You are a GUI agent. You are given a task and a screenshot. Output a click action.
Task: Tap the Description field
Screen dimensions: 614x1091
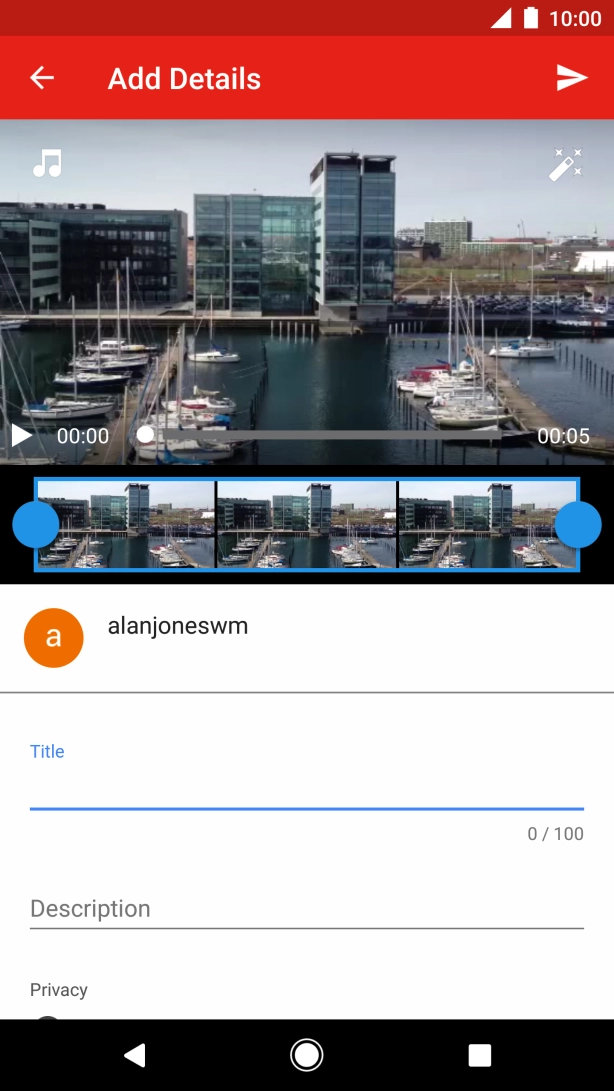point(306,909)
